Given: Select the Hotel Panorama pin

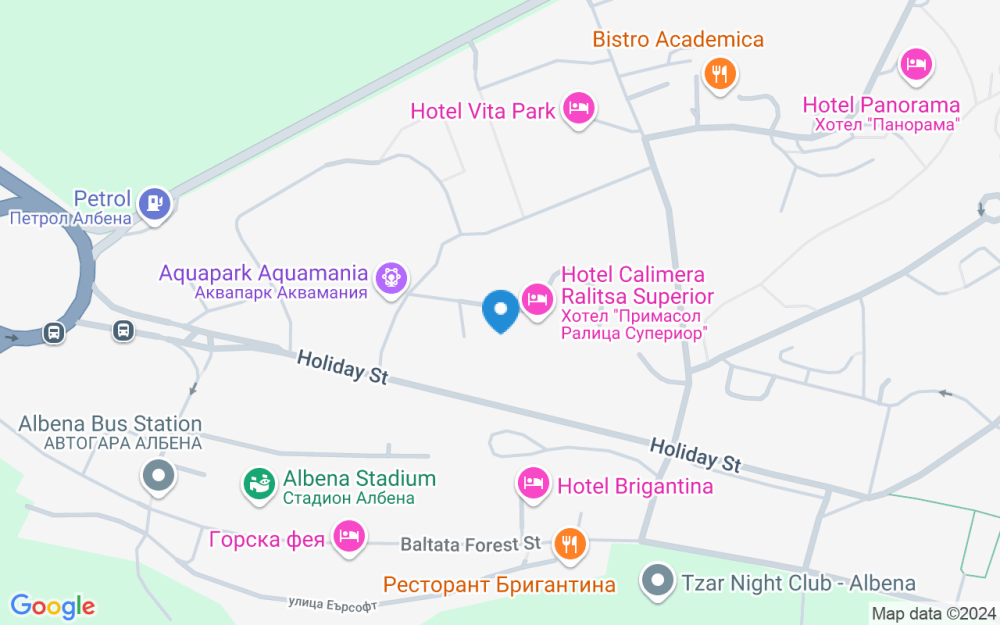Looking at the screenshot, I should coord(916,66).
